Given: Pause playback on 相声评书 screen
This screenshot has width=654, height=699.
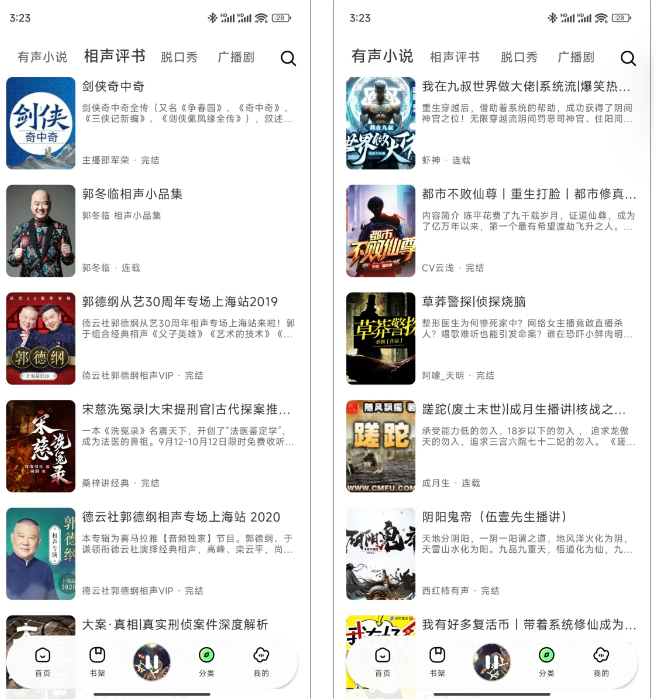Looking at the screenshot, I should pyautogui.click(x=152, y=661).
